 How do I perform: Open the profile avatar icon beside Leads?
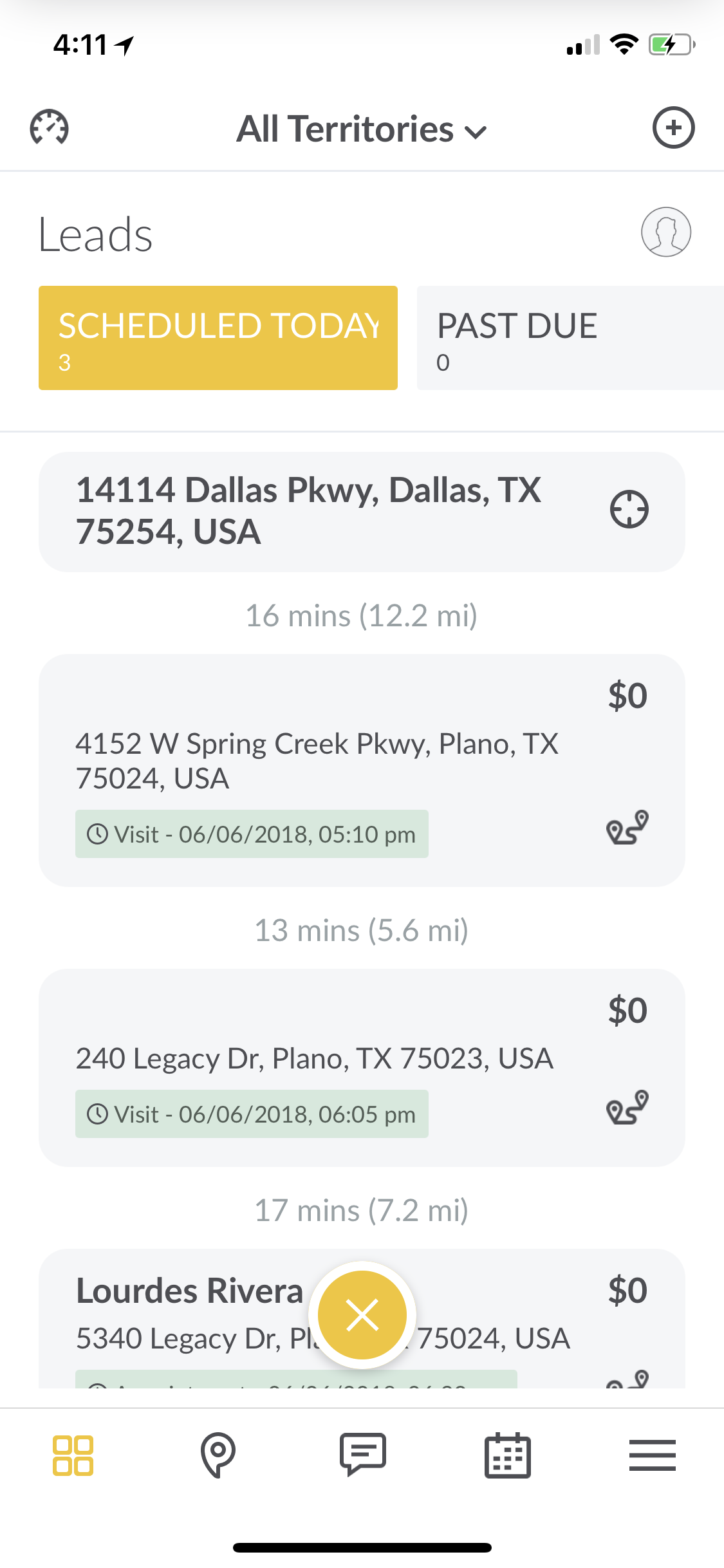coord(666,233)
